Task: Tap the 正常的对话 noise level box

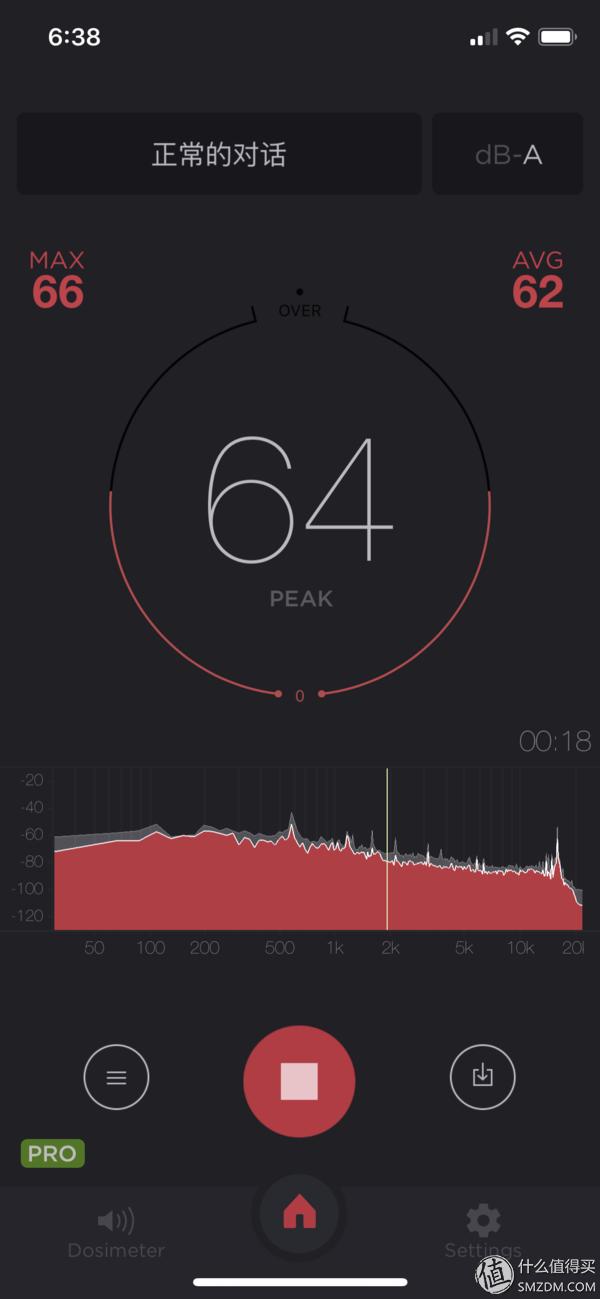Action: 219,154
